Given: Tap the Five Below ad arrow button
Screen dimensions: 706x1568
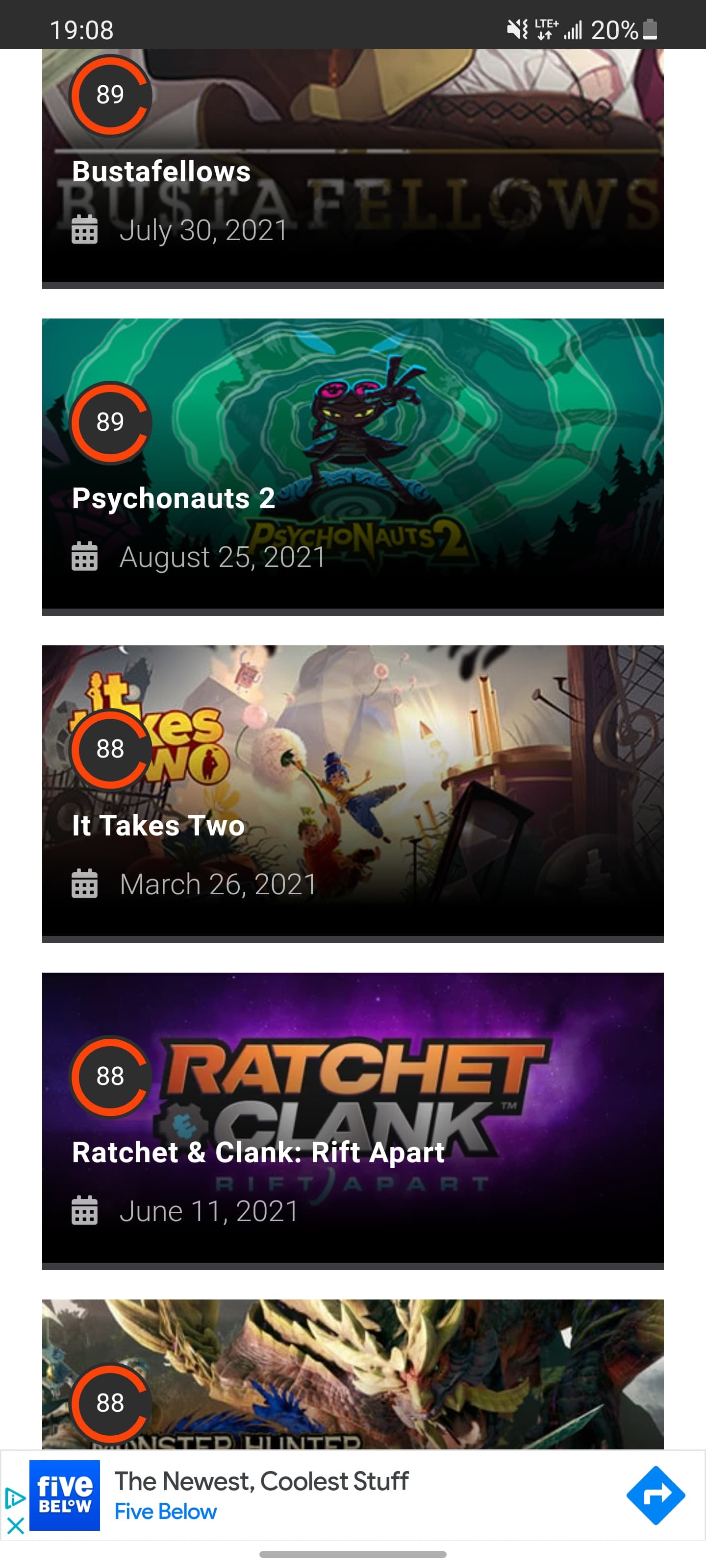Looking at the screenshot, I should tap(656, 1495).
